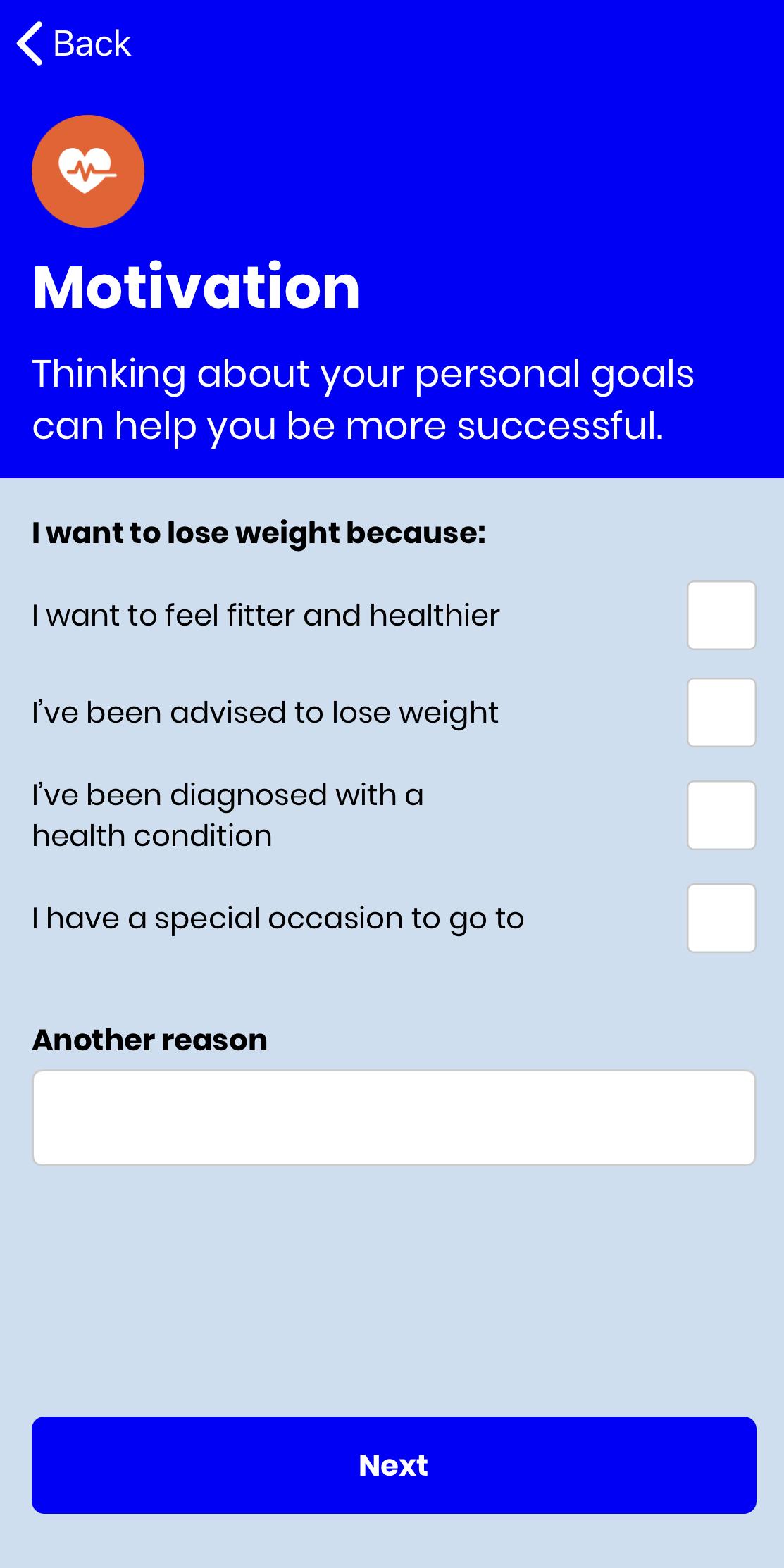Screen dimensions: 784x1568
Task: Tap the Next button
Action: pyautogui.click(x=394, y=1464)
